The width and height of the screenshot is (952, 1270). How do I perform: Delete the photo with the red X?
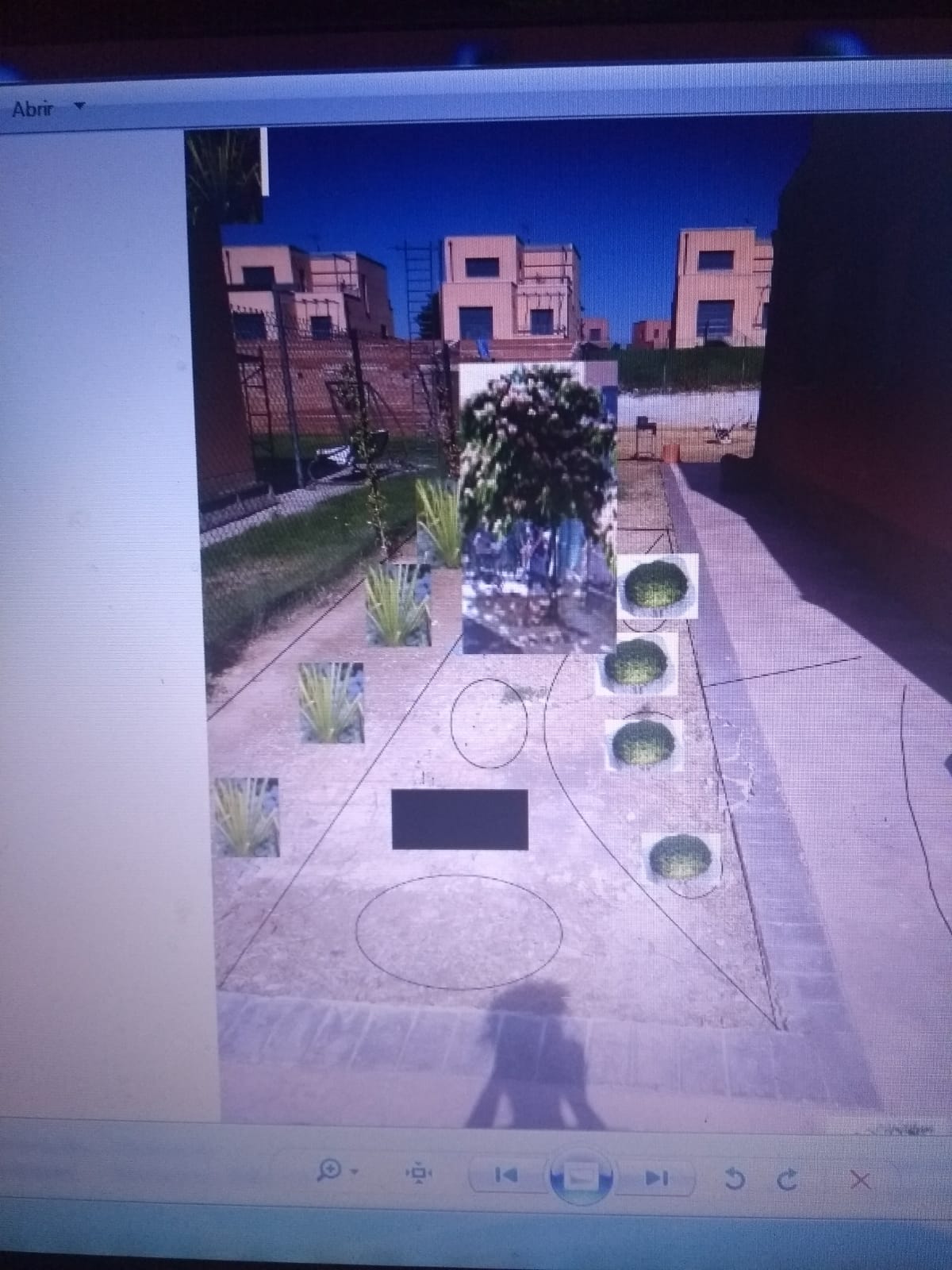[x=860, y=1180]
